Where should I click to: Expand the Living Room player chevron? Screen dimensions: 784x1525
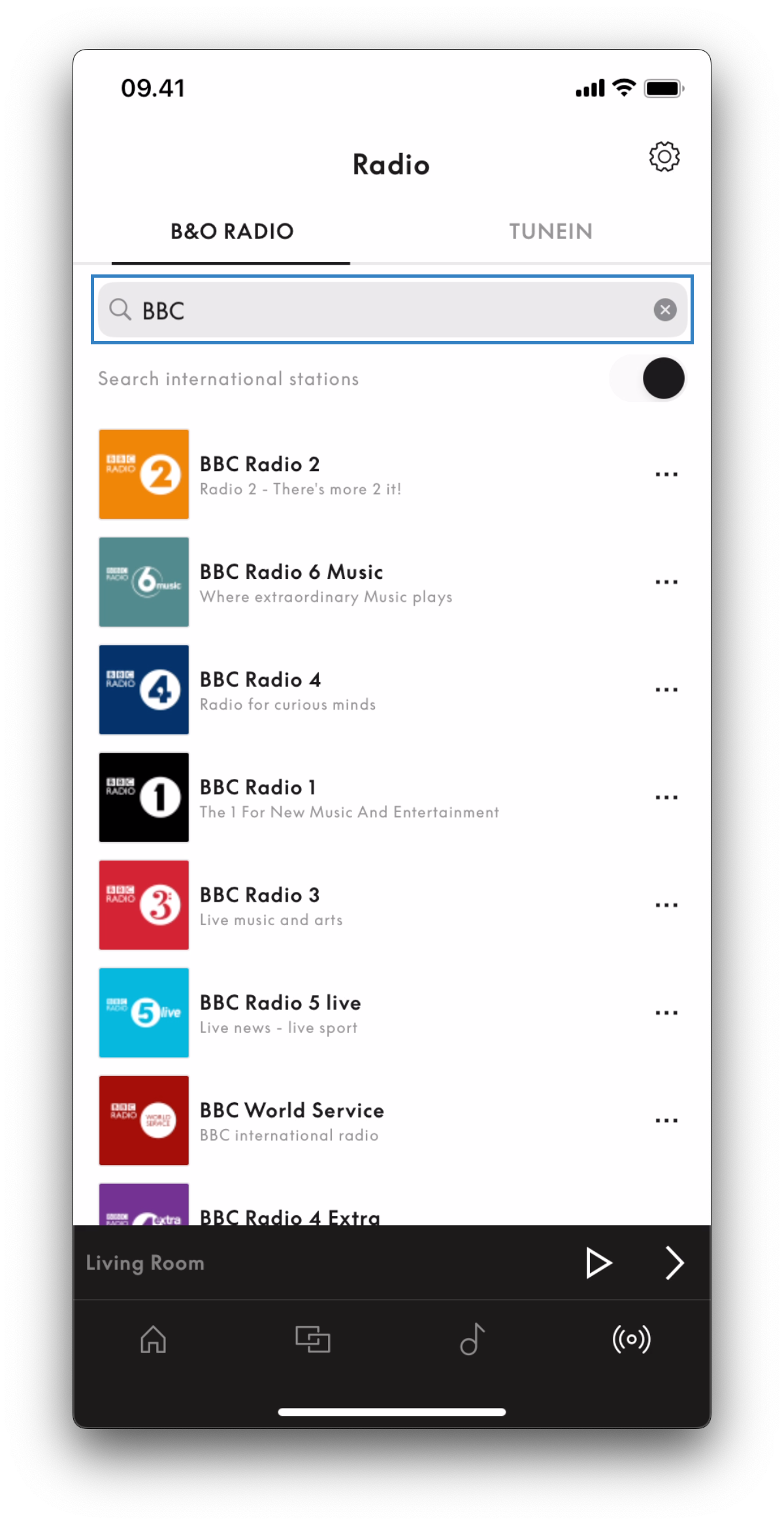point(674,1262)
